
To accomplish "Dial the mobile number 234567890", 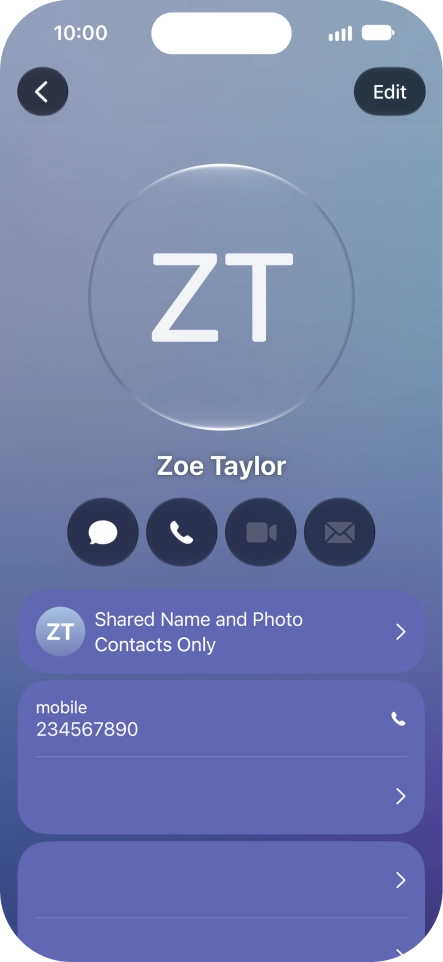I will click(x=222, y=719).
